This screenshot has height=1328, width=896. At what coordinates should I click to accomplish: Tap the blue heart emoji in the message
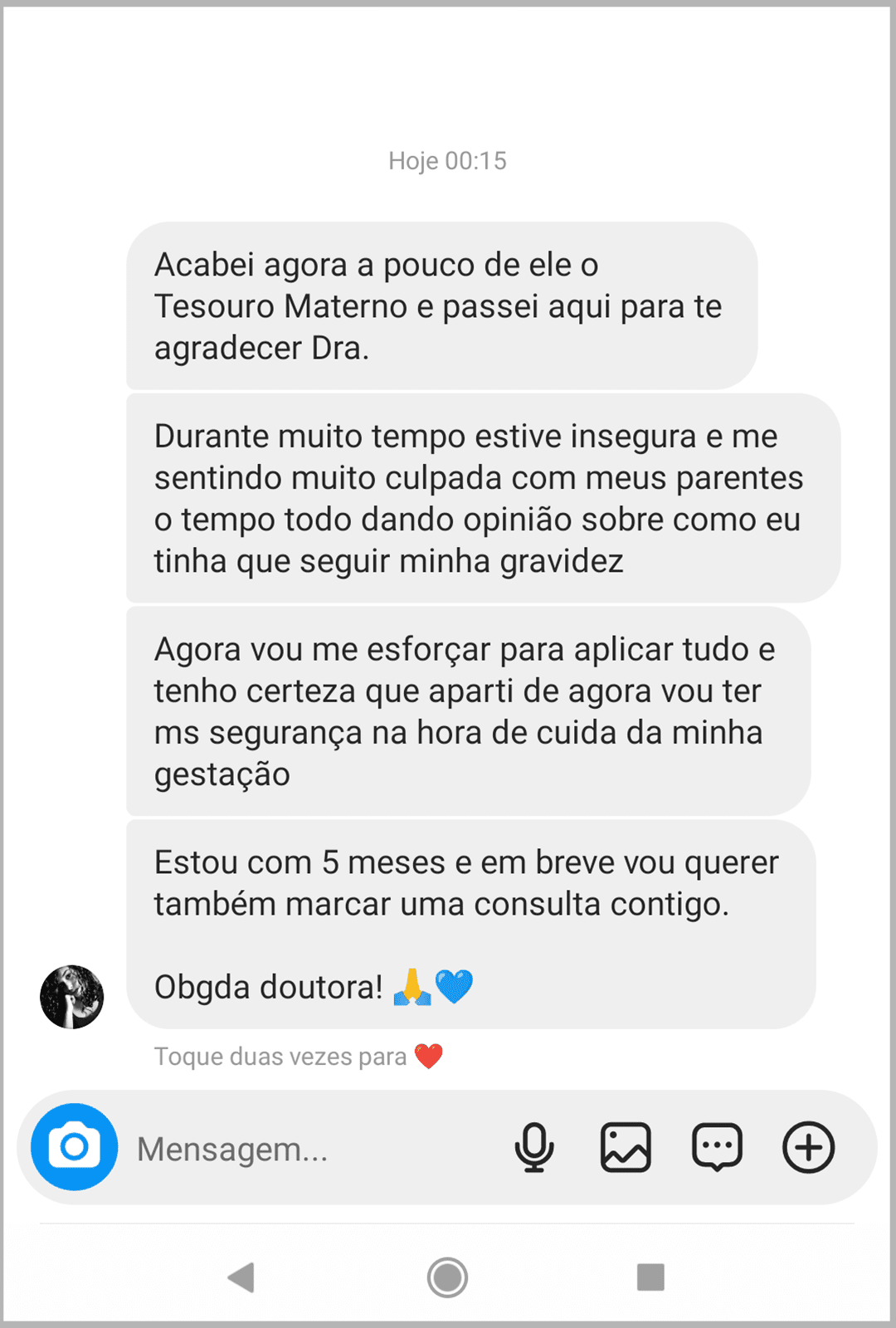(453, 987)
